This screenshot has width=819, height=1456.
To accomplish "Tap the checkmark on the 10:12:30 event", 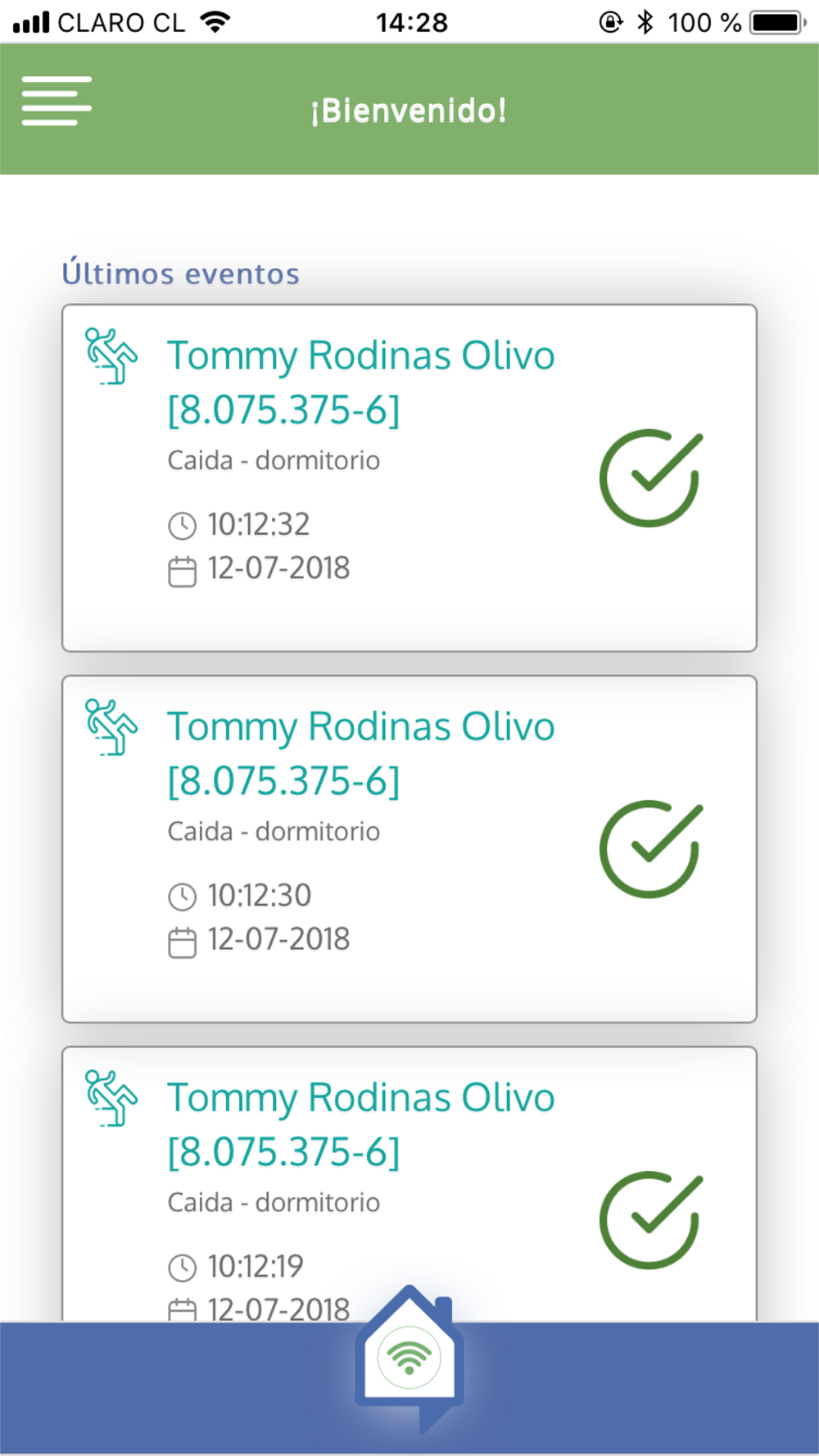I will click(651, 849).
